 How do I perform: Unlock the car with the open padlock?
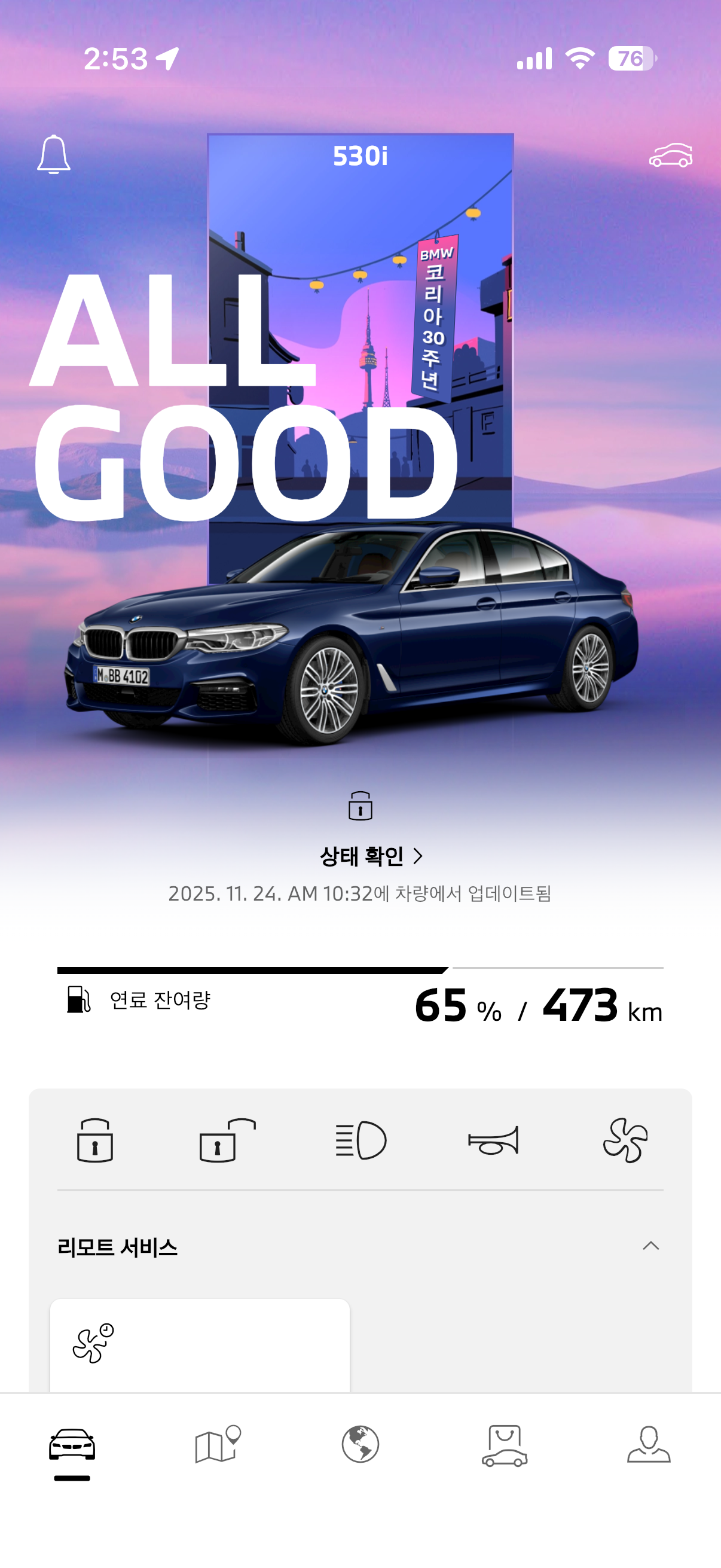click(227, 1140)
